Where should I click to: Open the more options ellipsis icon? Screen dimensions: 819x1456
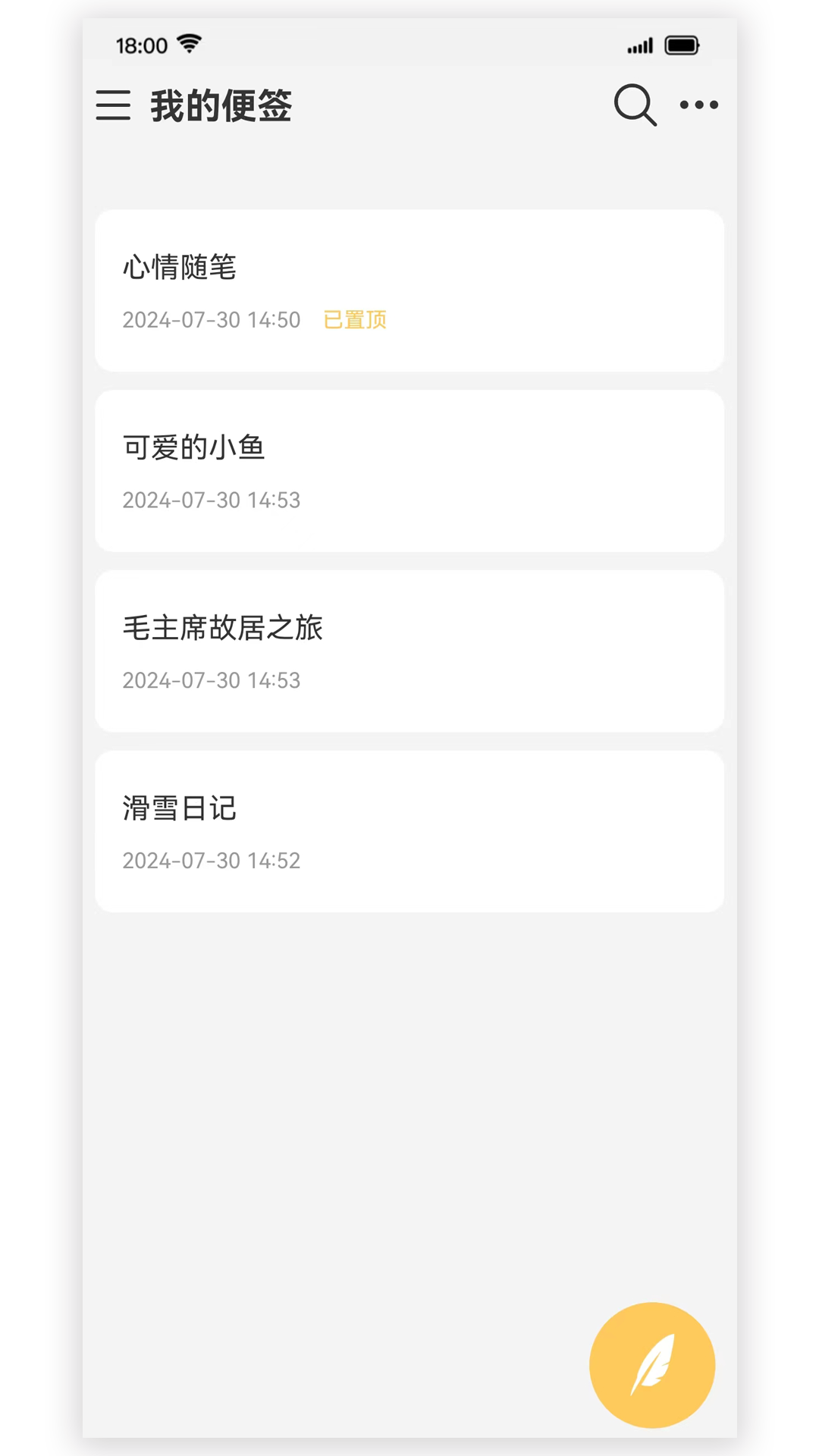click(698, 105)
